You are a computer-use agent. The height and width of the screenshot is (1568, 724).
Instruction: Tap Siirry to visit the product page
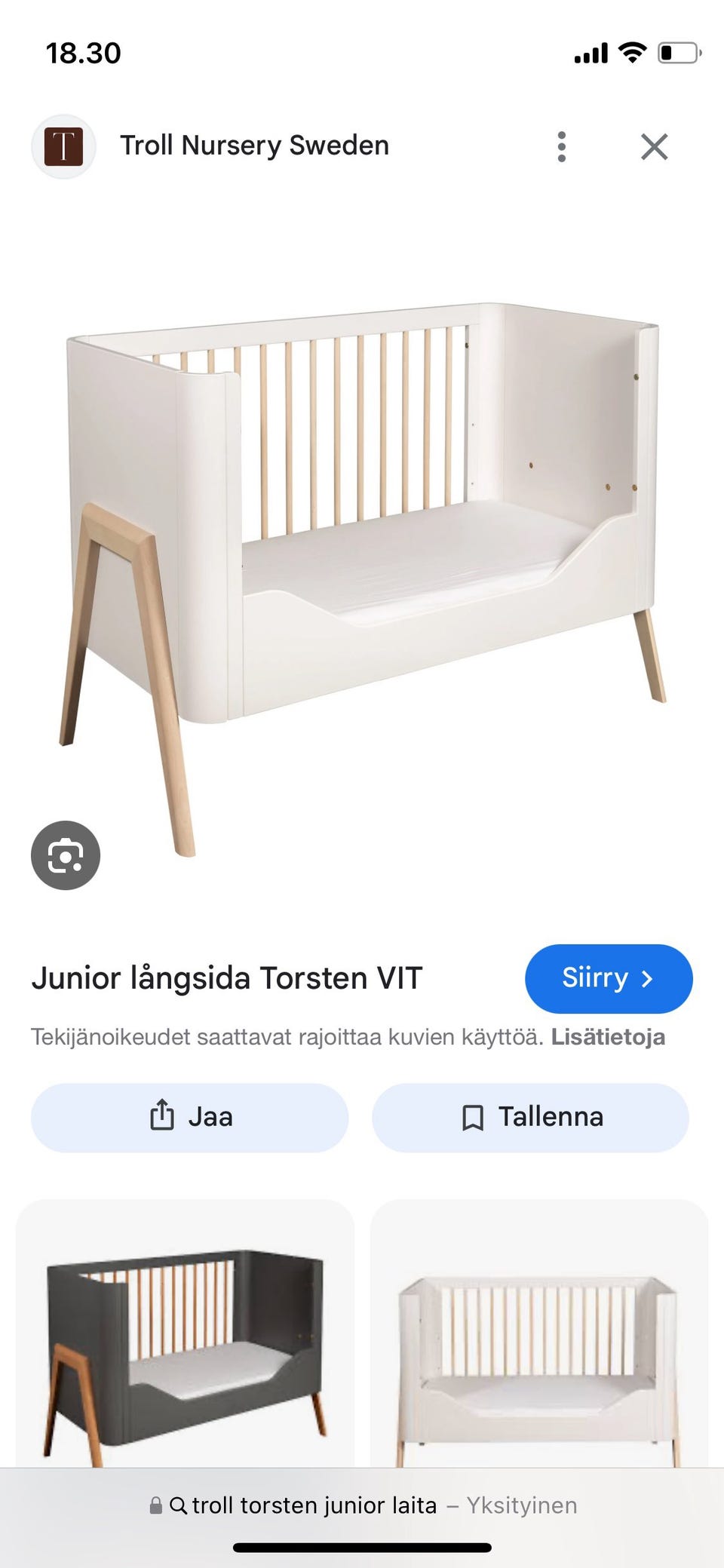[609, 977]
